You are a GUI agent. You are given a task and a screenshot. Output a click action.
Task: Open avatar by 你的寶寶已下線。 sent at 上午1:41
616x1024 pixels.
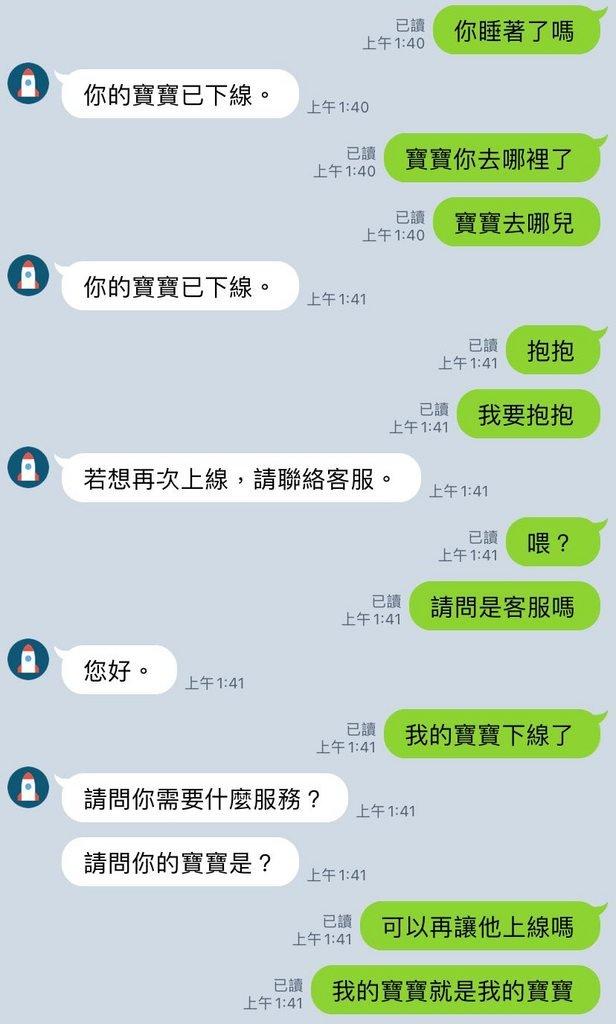point(28,275)
